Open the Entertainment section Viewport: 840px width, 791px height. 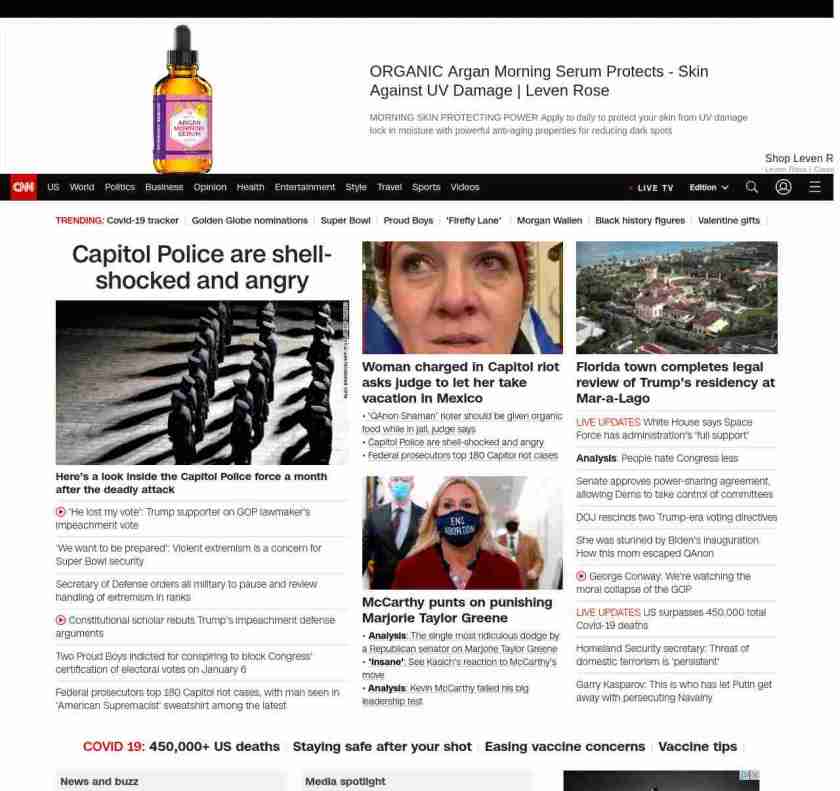[305, 187]
